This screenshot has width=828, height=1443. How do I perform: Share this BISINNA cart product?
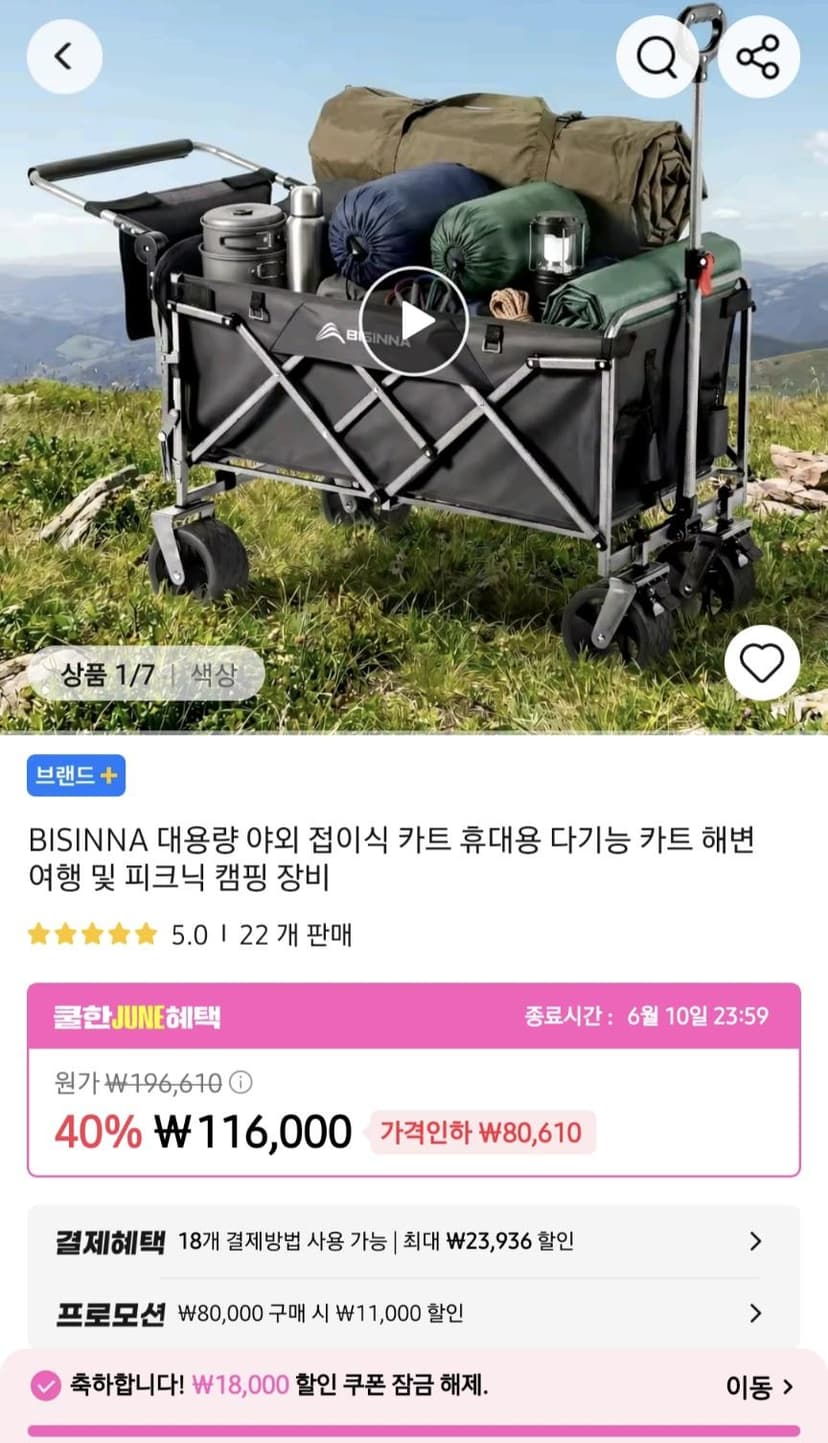point(758,57)
